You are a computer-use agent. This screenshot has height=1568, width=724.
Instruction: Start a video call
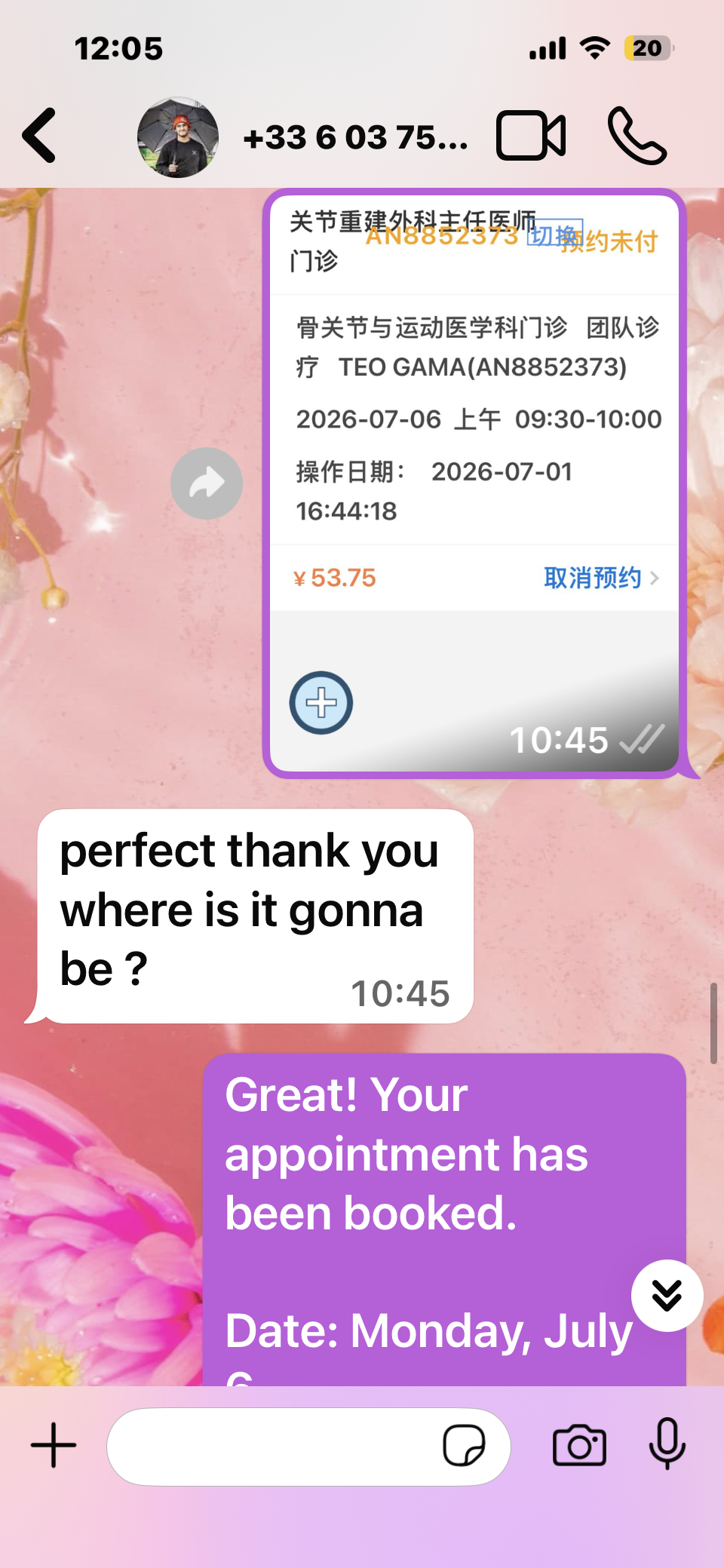pos(531,136)
